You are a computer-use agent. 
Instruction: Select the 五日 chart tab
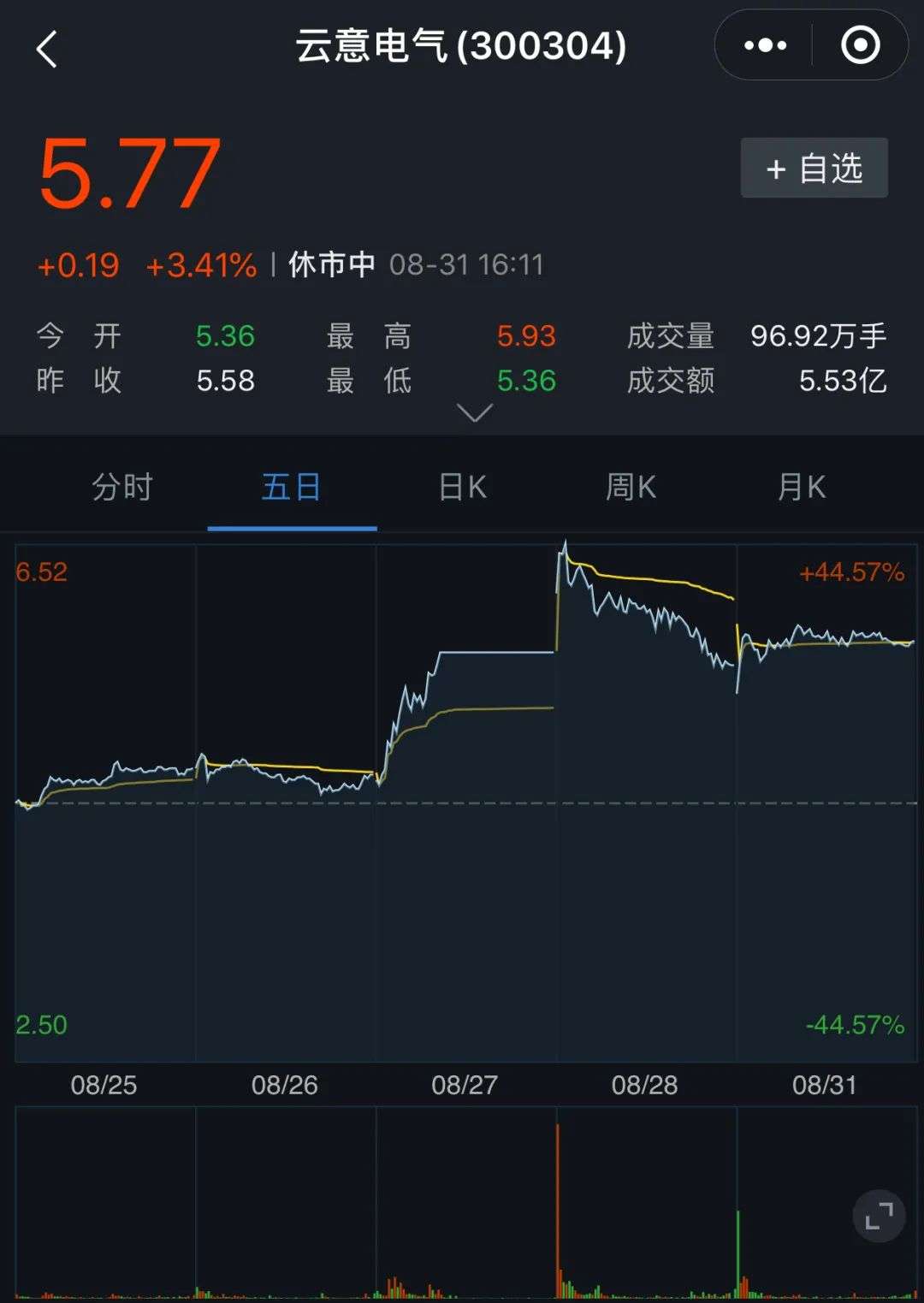click(x=292, y=488)
